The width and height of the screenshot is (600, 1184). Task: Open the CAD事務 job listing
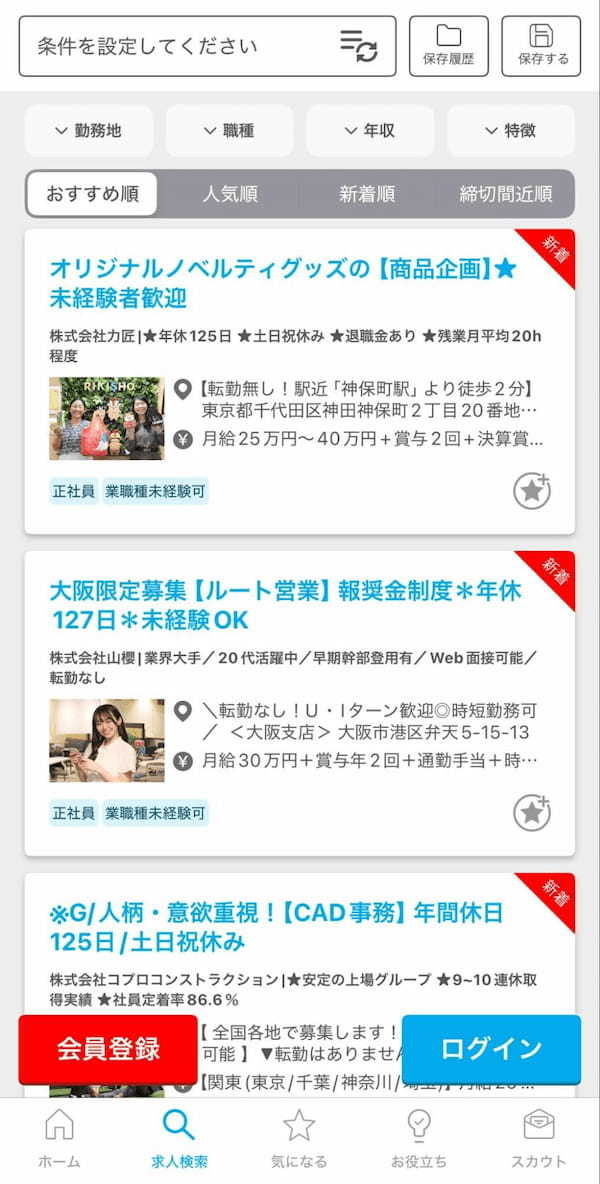[x=275, y=927]
